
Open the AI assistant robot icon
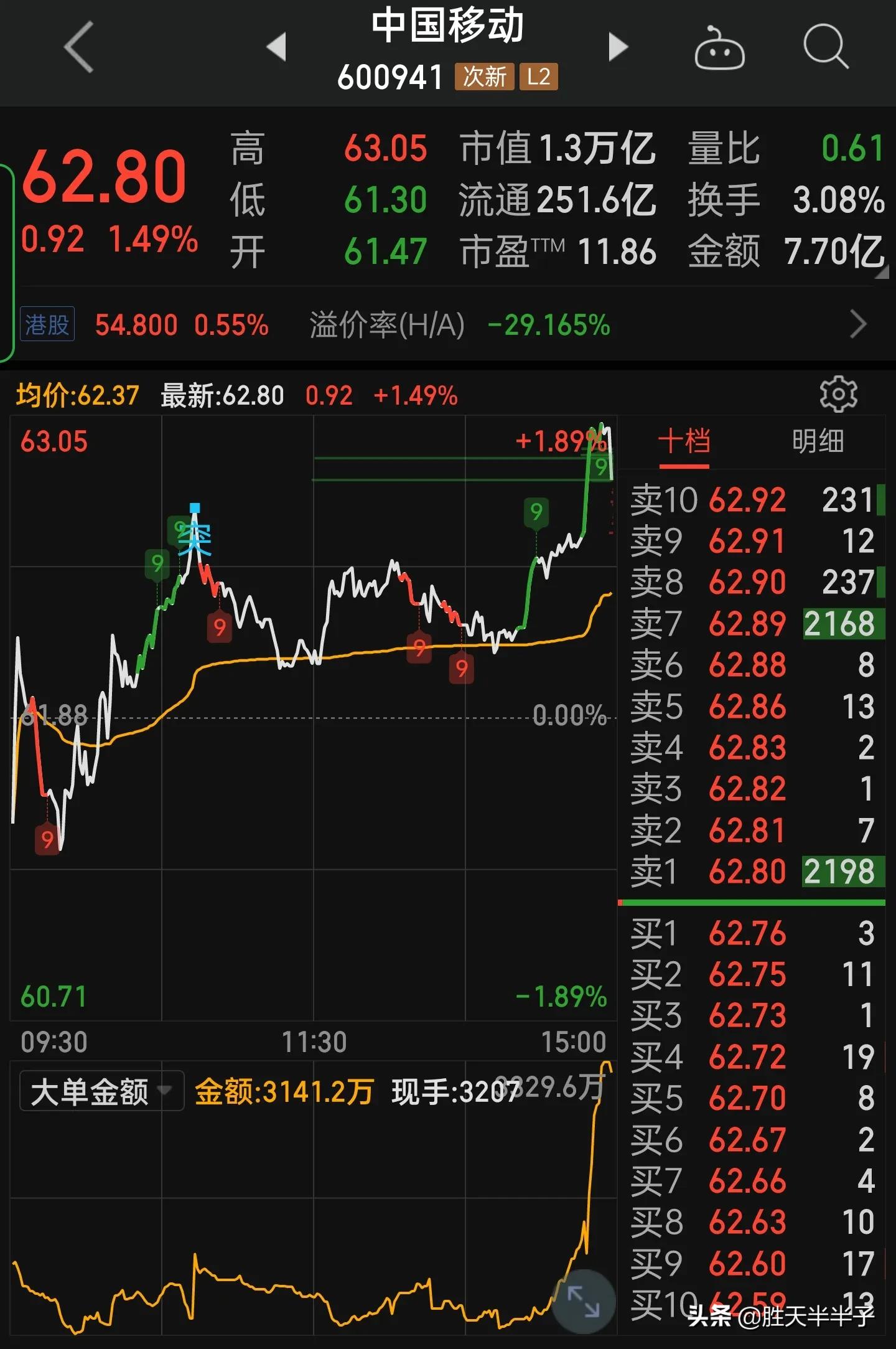(721, 48)
